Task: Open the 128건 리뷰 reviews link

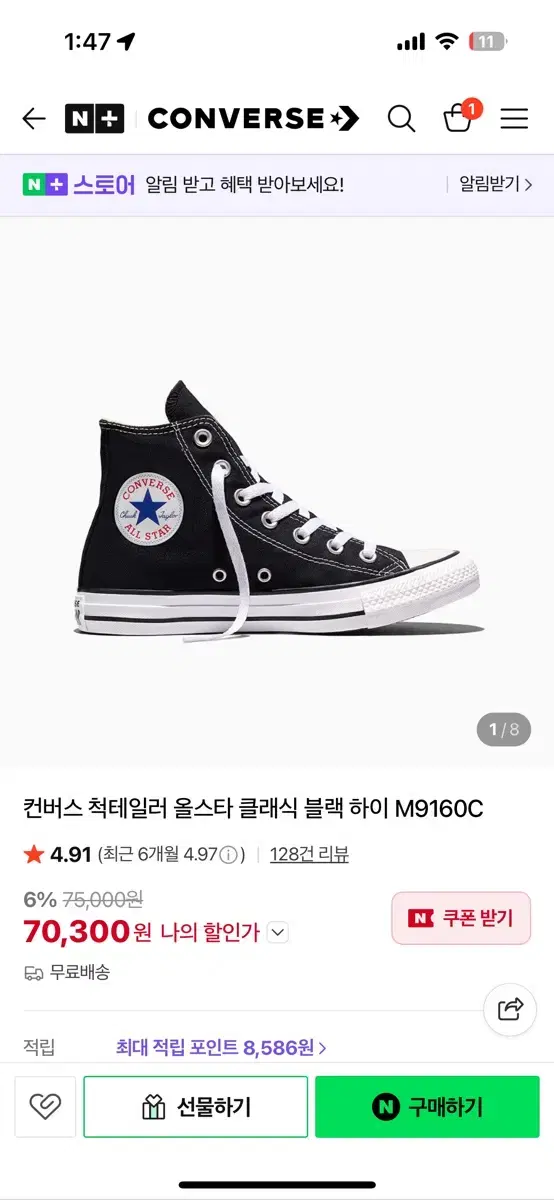Action: [x=309, y=854]
